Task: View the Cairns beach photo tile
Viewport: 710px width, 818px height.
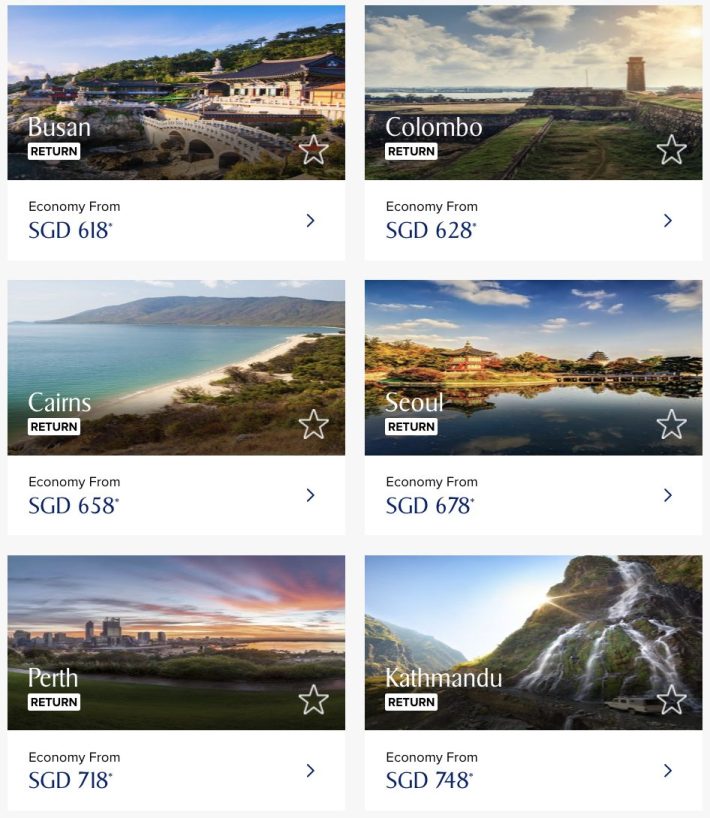Action: tap(176, 355)
